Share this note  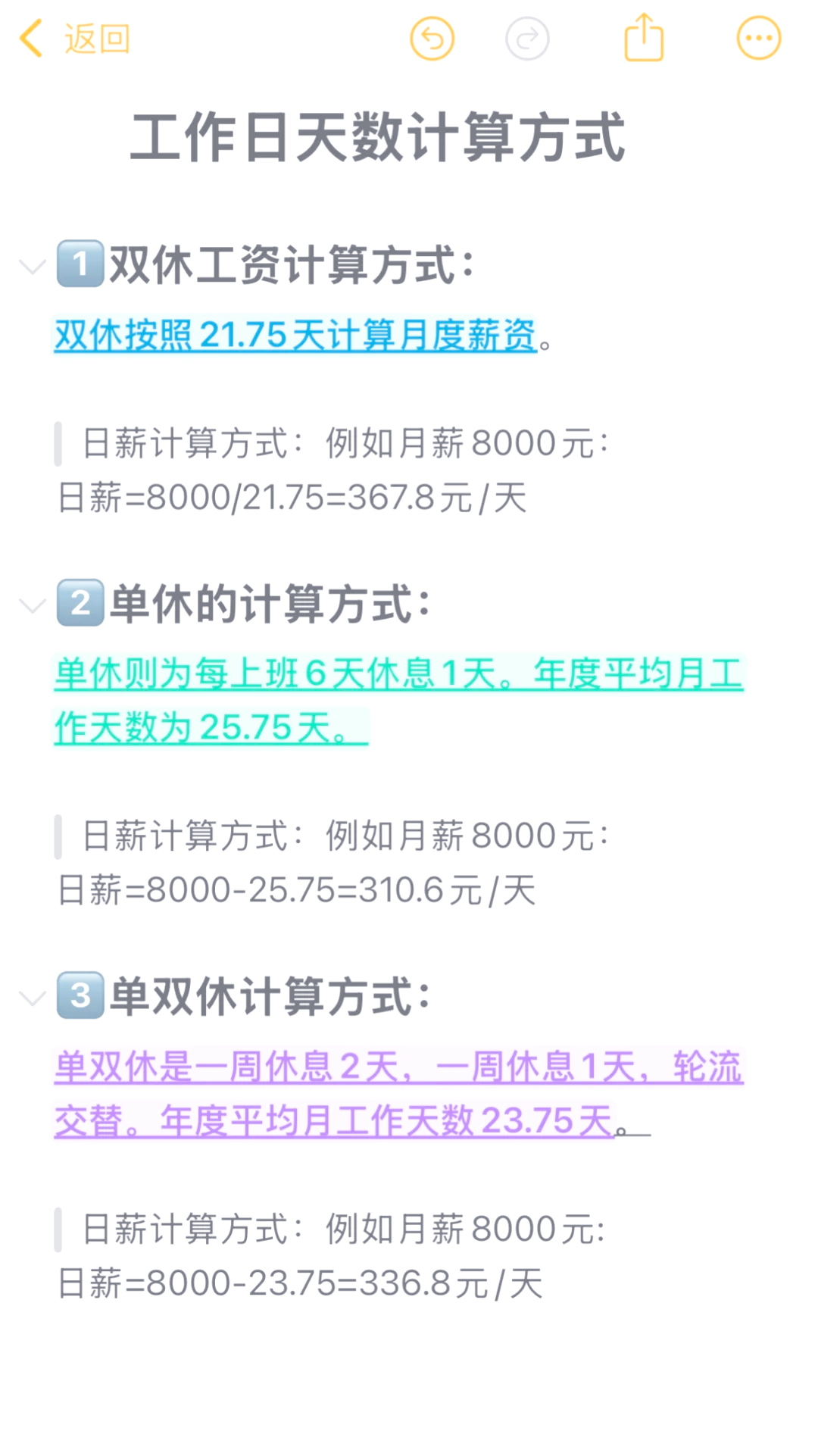644,38
